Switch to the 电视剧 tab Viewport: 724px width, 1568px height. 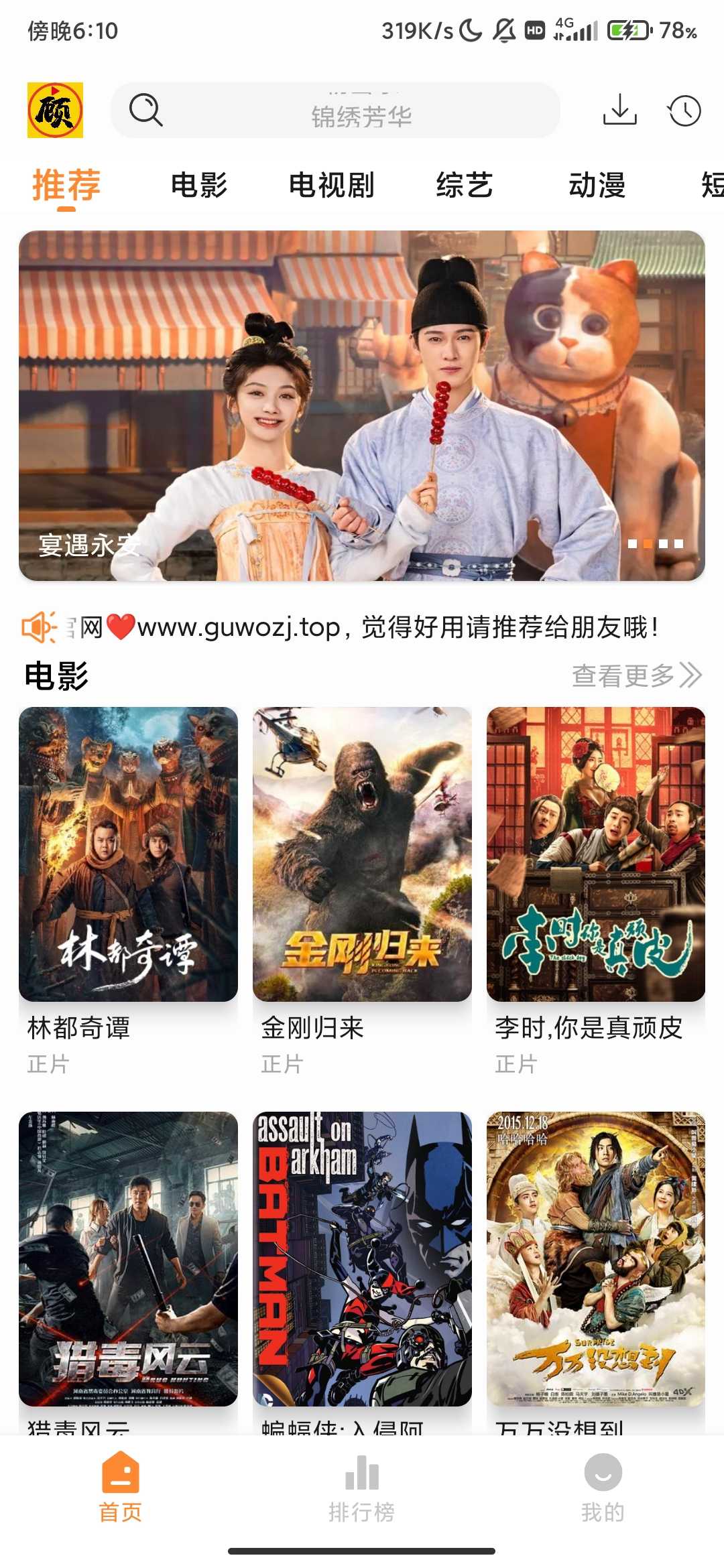(x=331, y=185)
